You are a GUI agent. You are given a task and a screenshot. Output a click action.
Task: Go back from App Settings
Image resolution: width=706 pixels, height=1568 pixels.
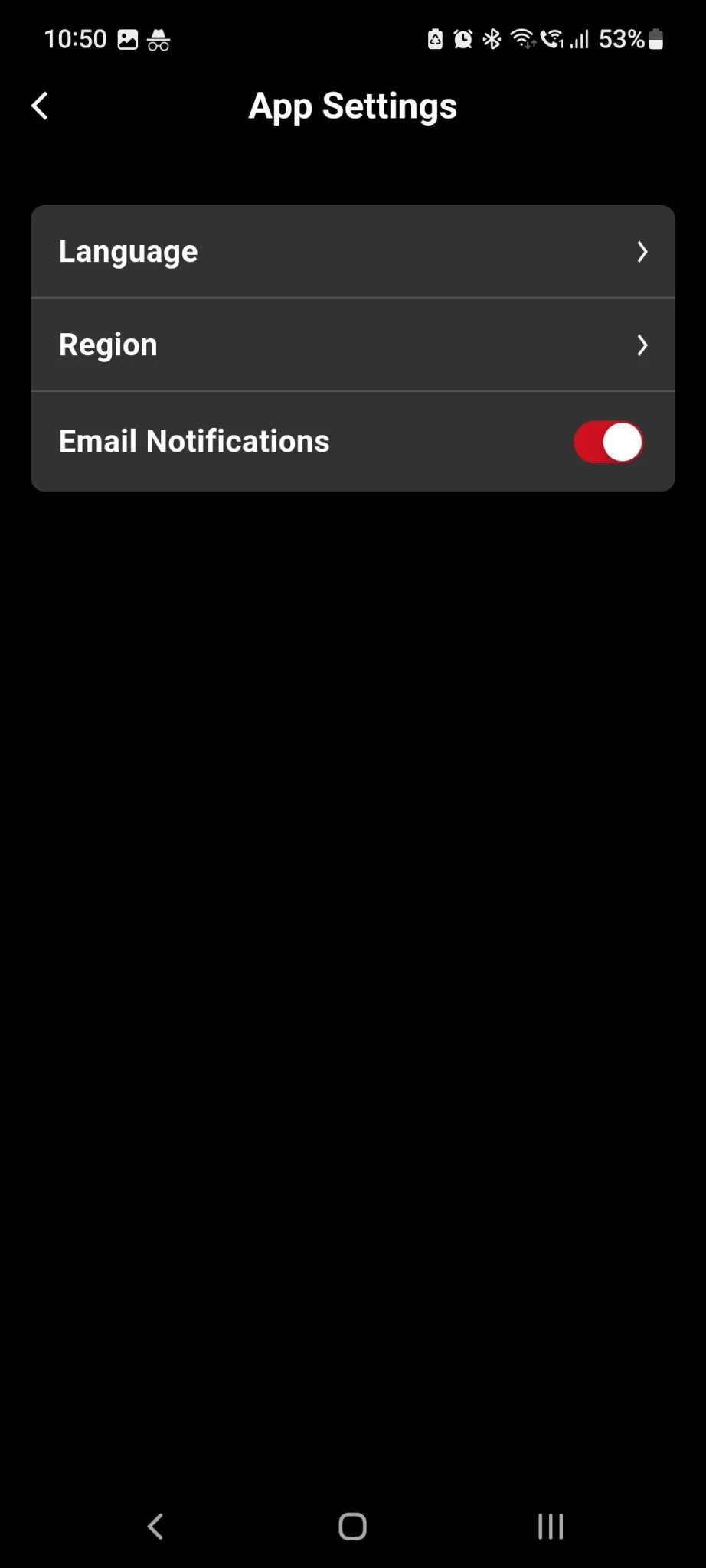tap(40, 106)
